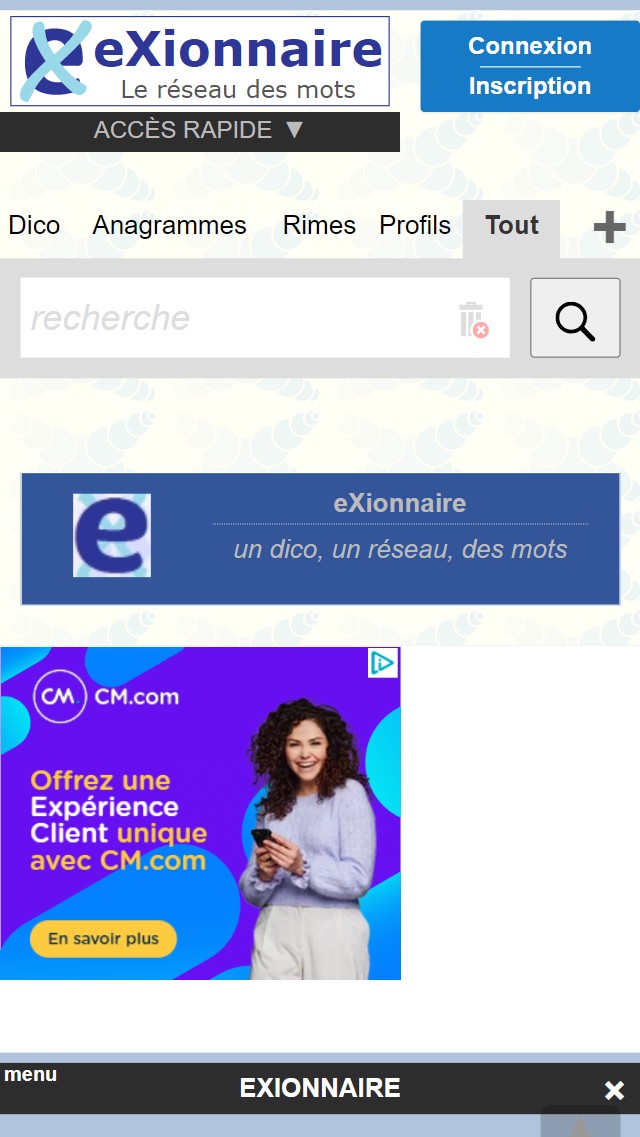Expand the ACCÈS RAPIDE dropdown

199,131
